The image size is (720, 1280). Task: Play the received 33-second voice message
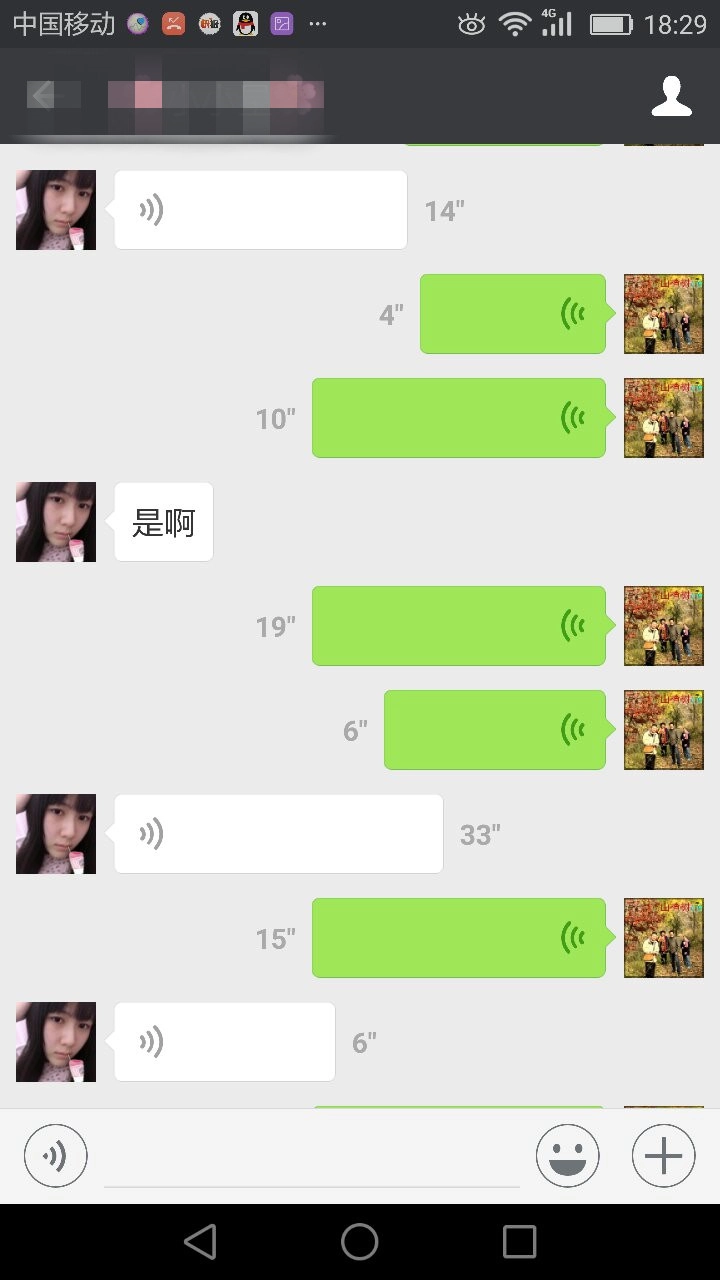tap(278, 834)
